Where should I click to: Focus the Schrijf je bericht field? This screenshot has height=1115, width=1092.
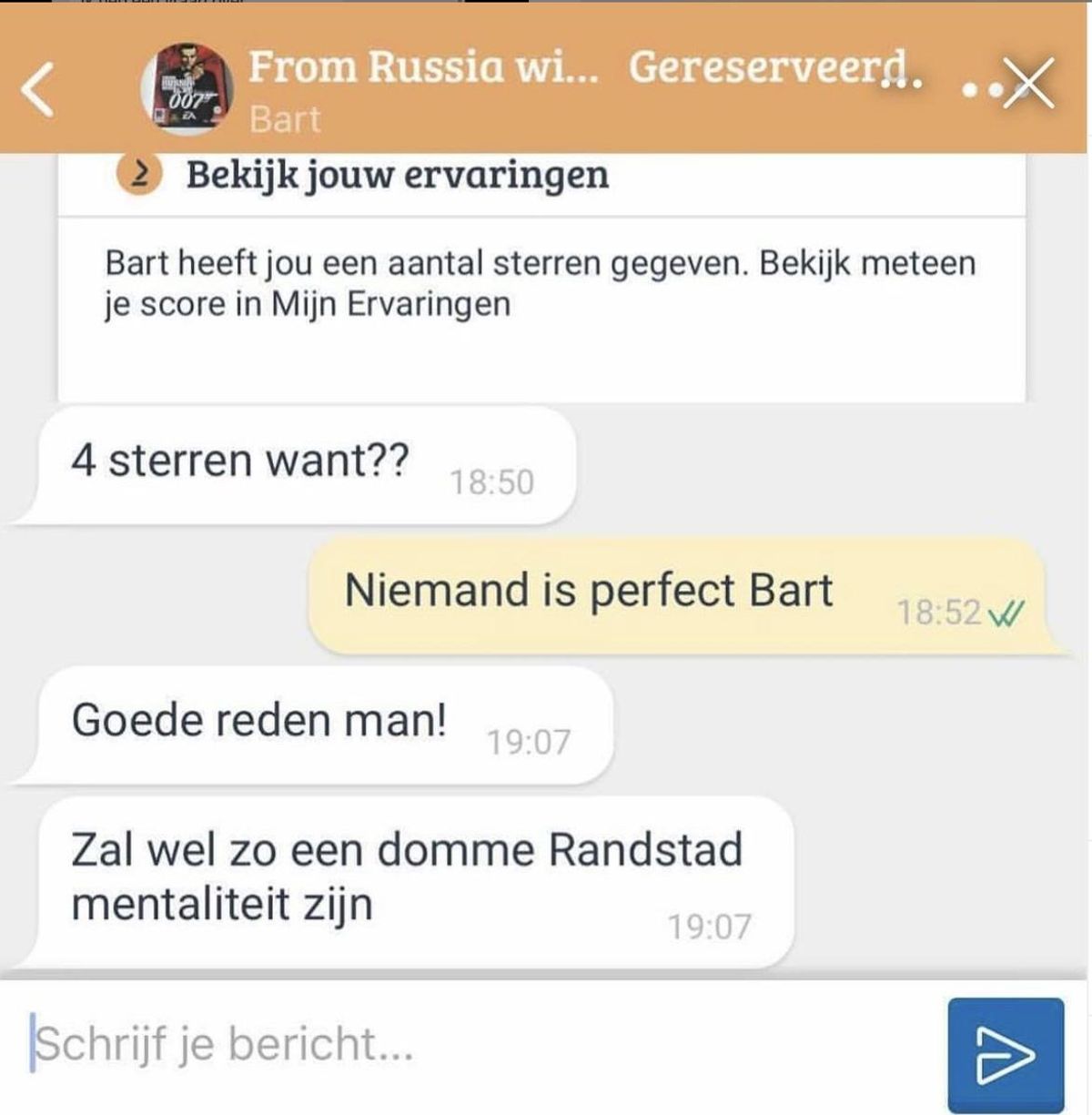click(473, 1044)
